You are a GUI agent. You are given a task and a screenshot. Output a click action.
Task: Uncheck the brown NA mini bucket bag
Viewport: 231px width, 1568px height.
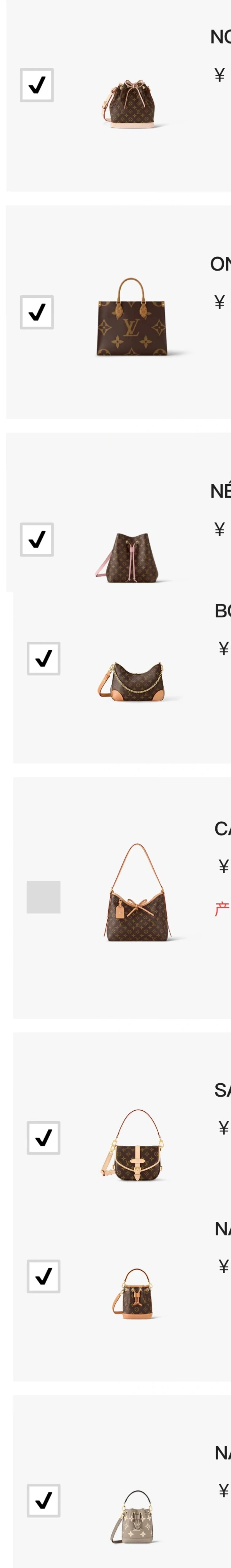[43, 1276]
